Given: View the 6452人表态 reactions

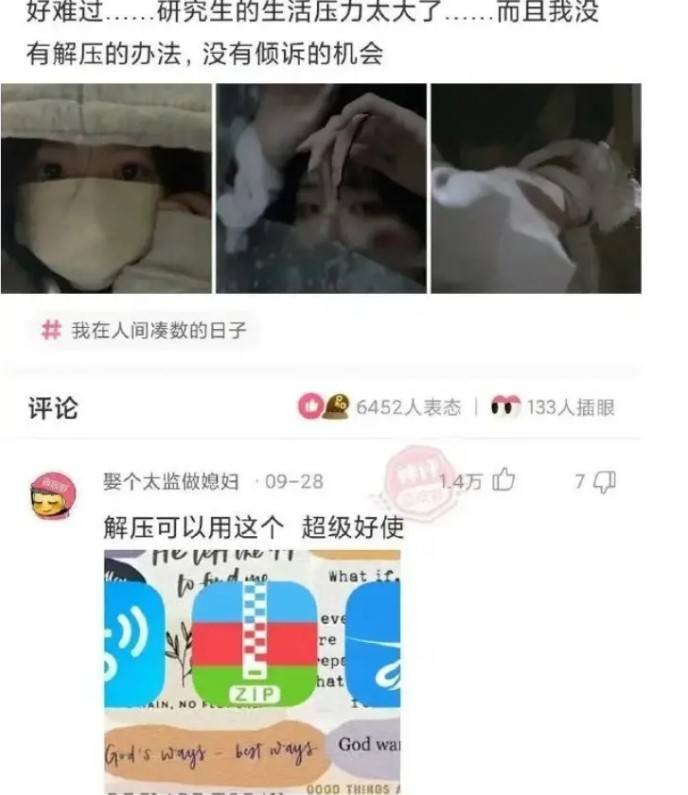Looking at the screenshot, I should (380, 407).
